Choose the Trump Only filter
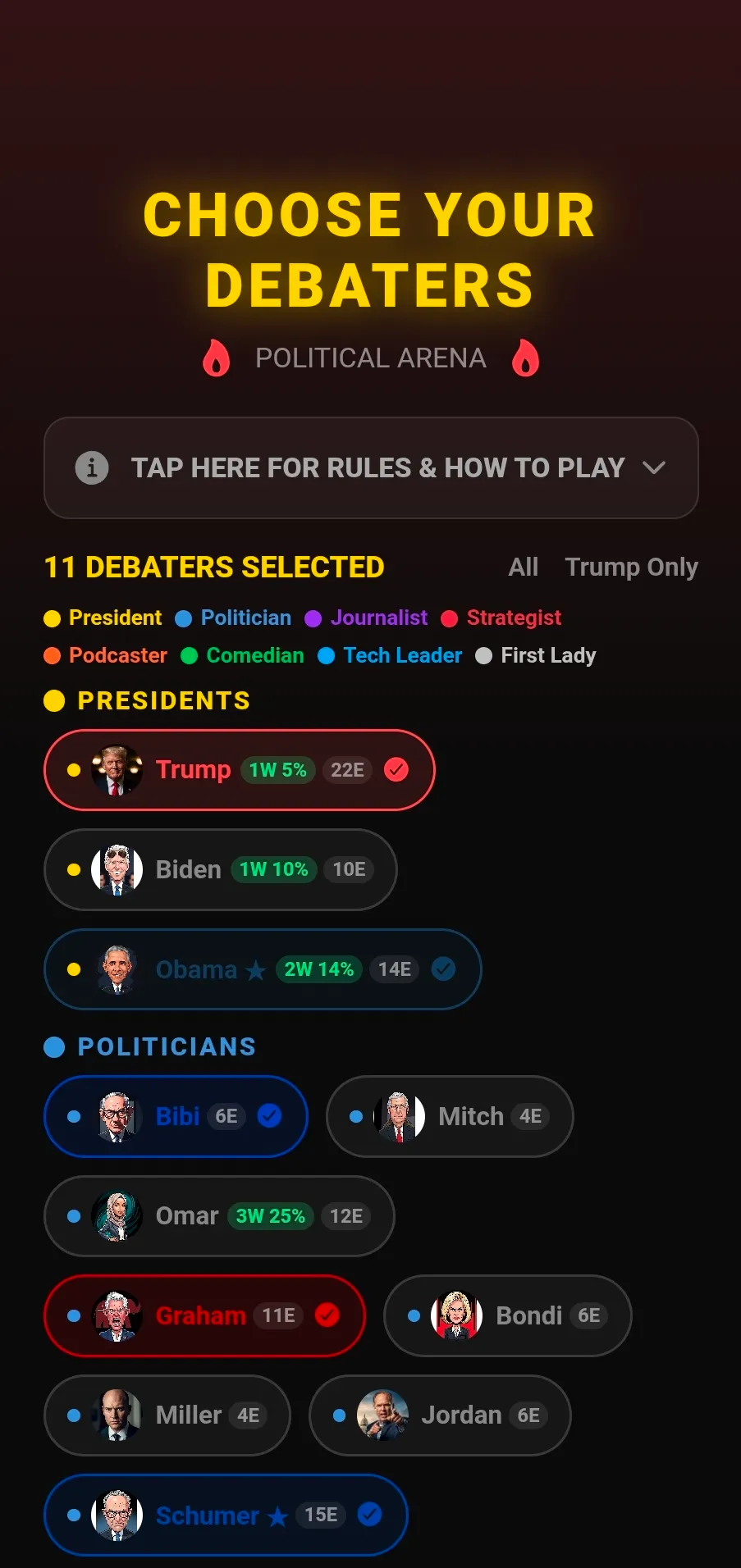The image size is (741, 1568). pyautogui.click(x=631, y=567)
